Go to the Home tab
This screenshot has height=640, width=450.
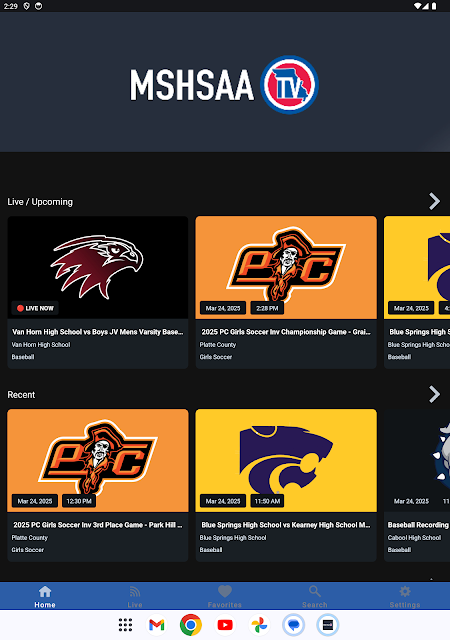coord(45,596)
